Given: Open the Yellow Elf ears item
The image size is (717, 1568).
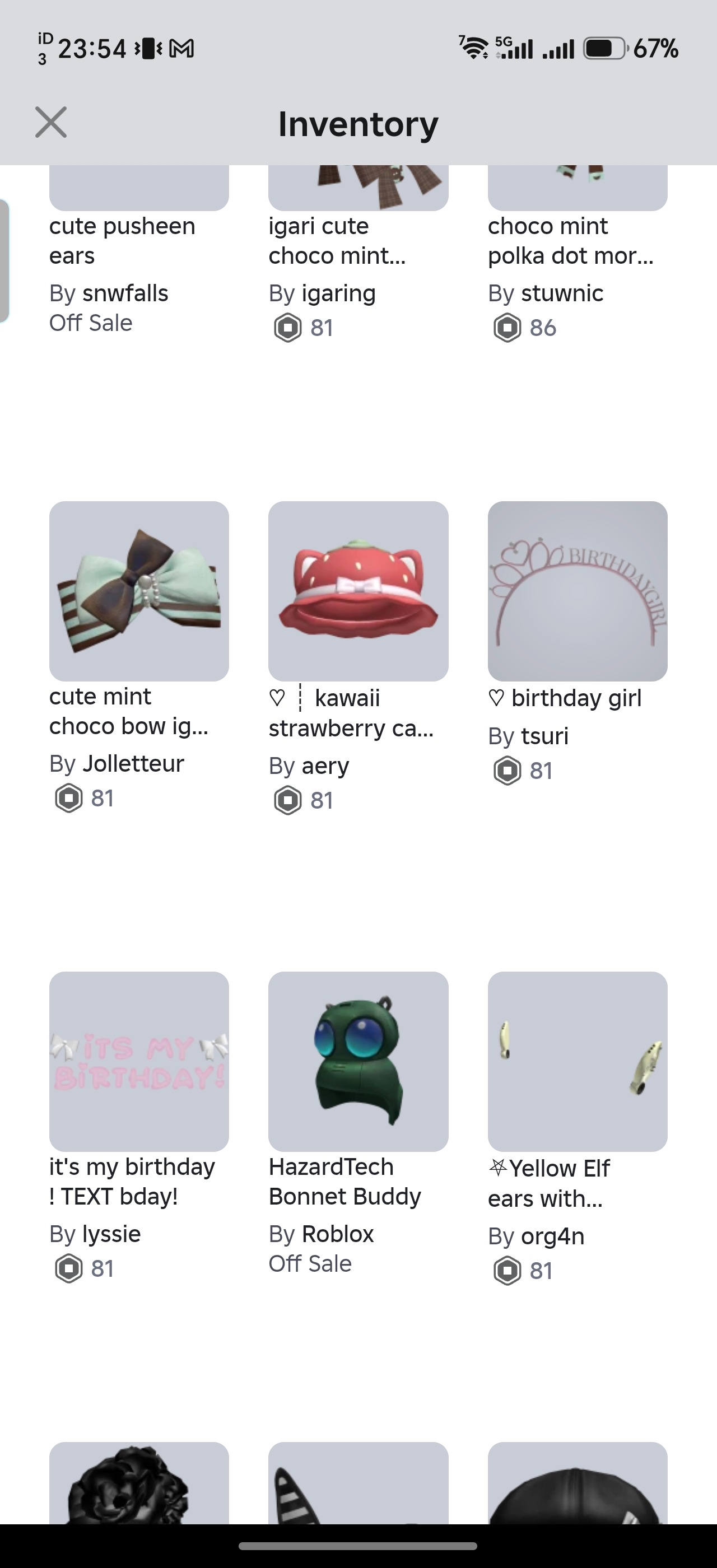Looking at the screenshot, I should click(x=578, y=1062).
